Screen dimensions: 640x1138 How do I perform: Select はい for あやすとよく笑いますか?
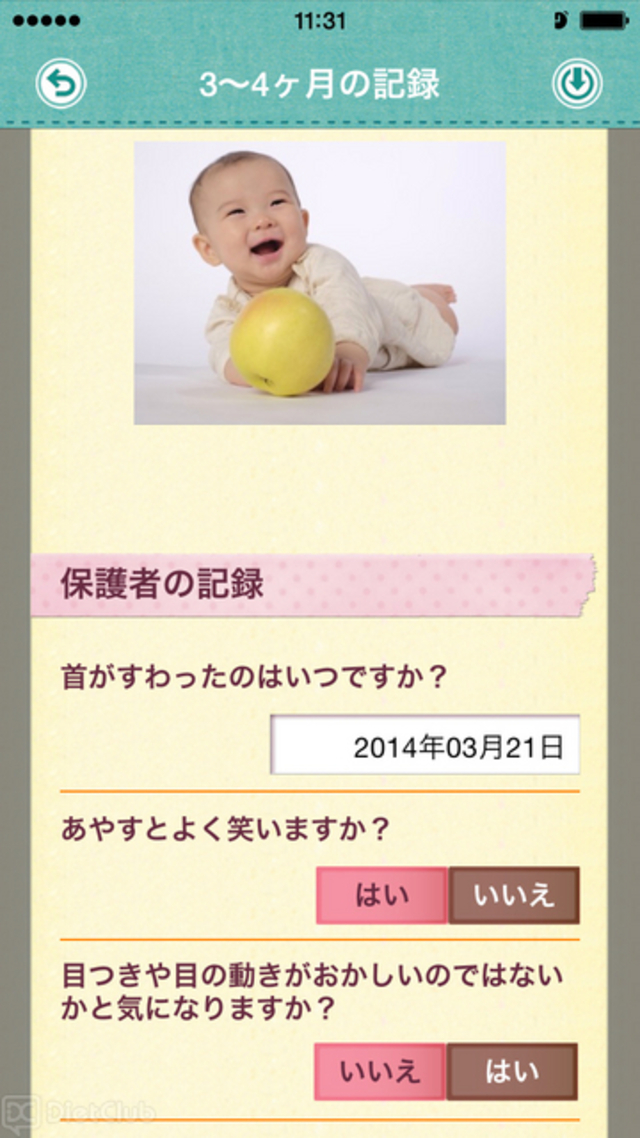382,895
